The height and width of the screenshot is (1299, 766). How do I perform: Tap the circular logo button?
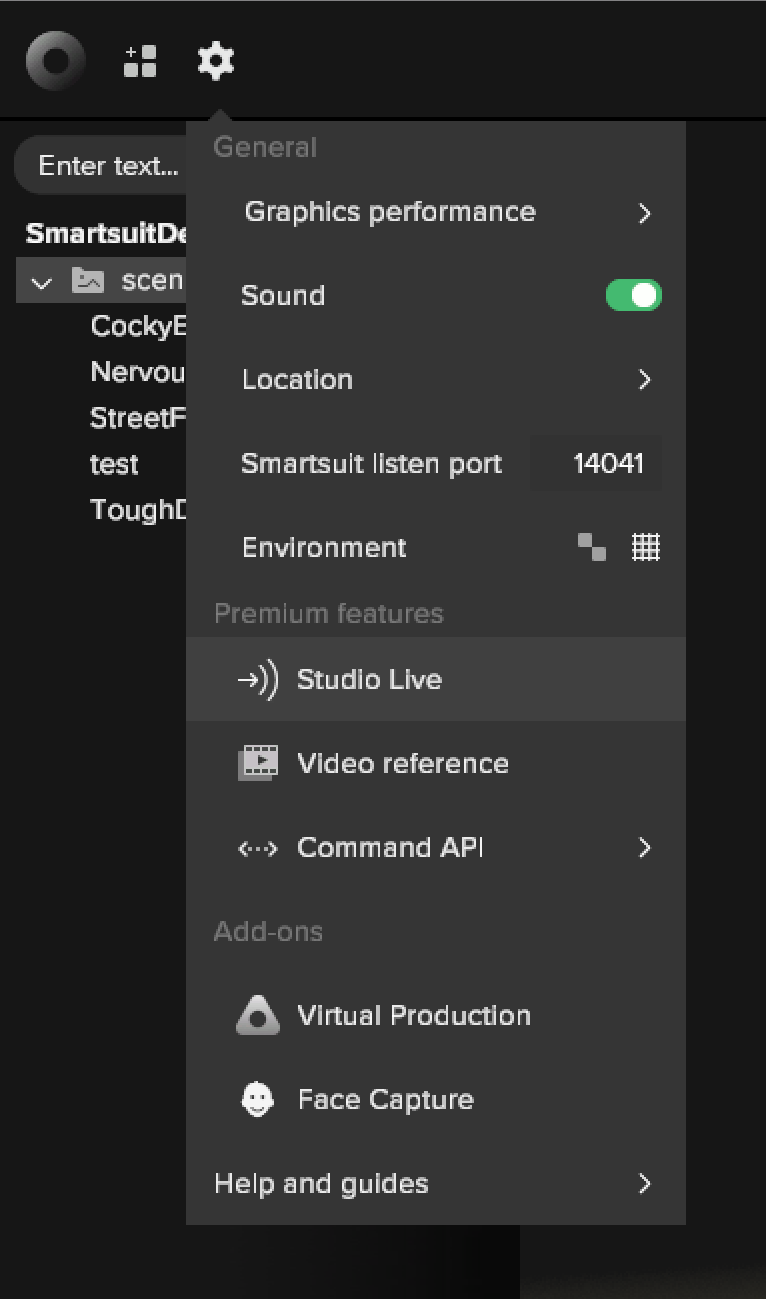point(56,61)
